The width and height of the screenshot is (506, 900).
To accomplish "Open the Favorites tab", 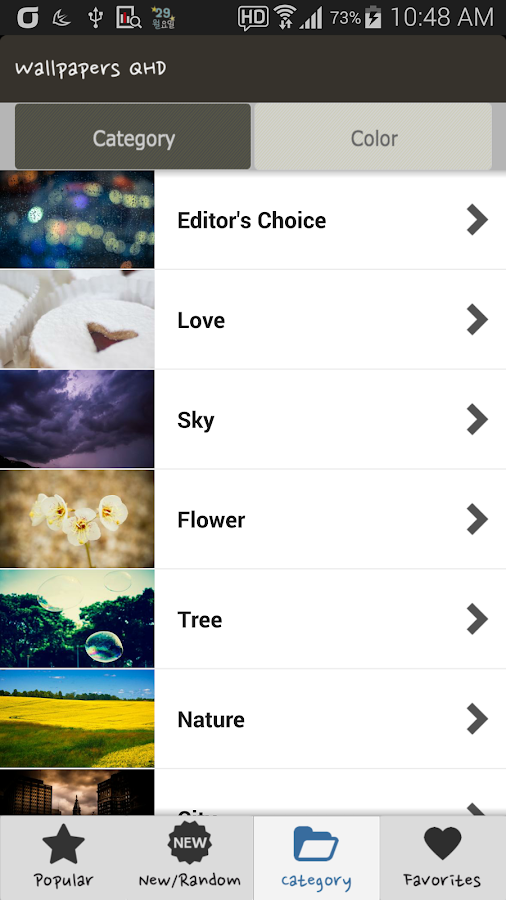I will [x=442, y=858].
